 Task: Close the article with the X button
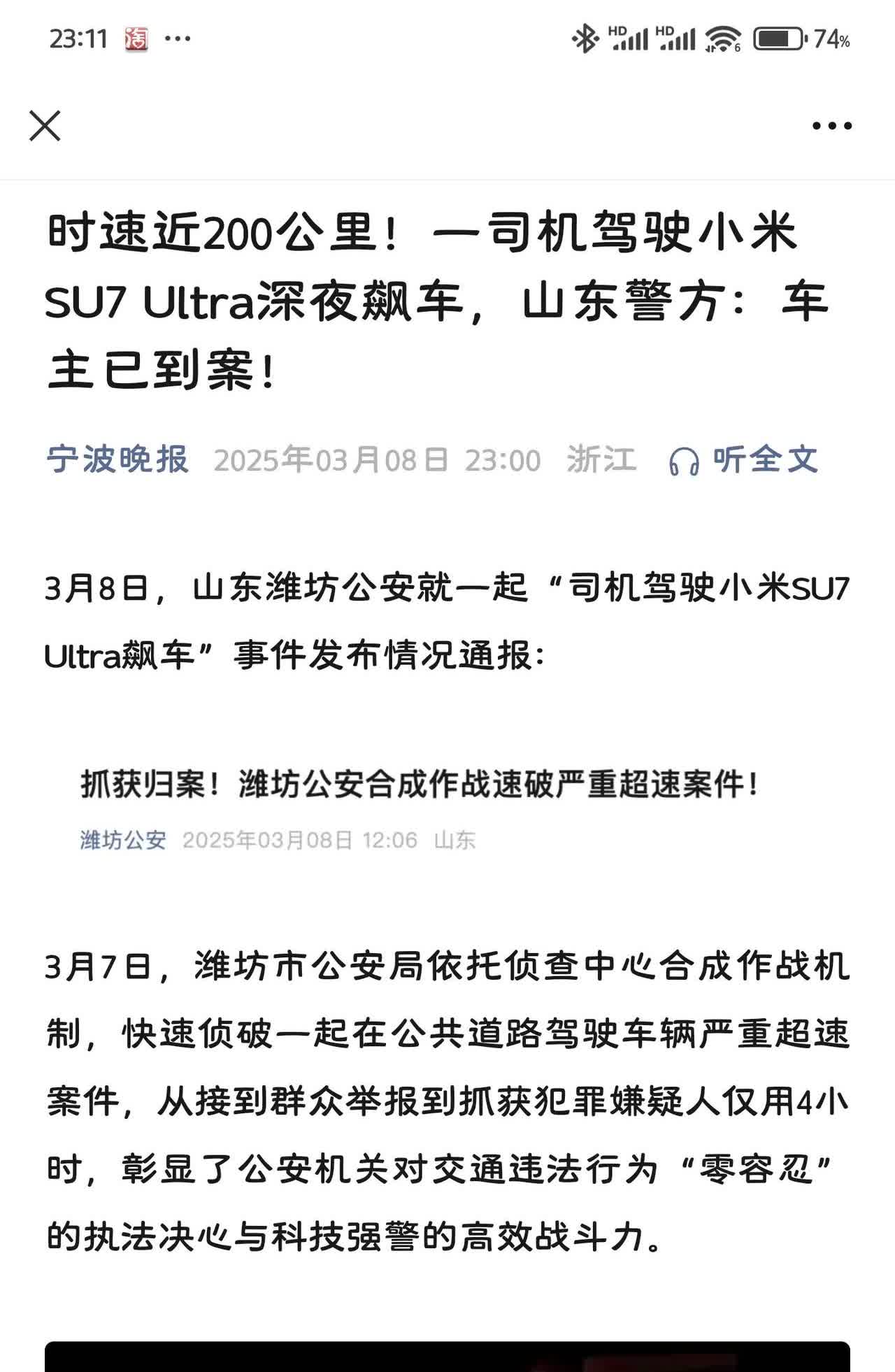click(x=46, y=126)
